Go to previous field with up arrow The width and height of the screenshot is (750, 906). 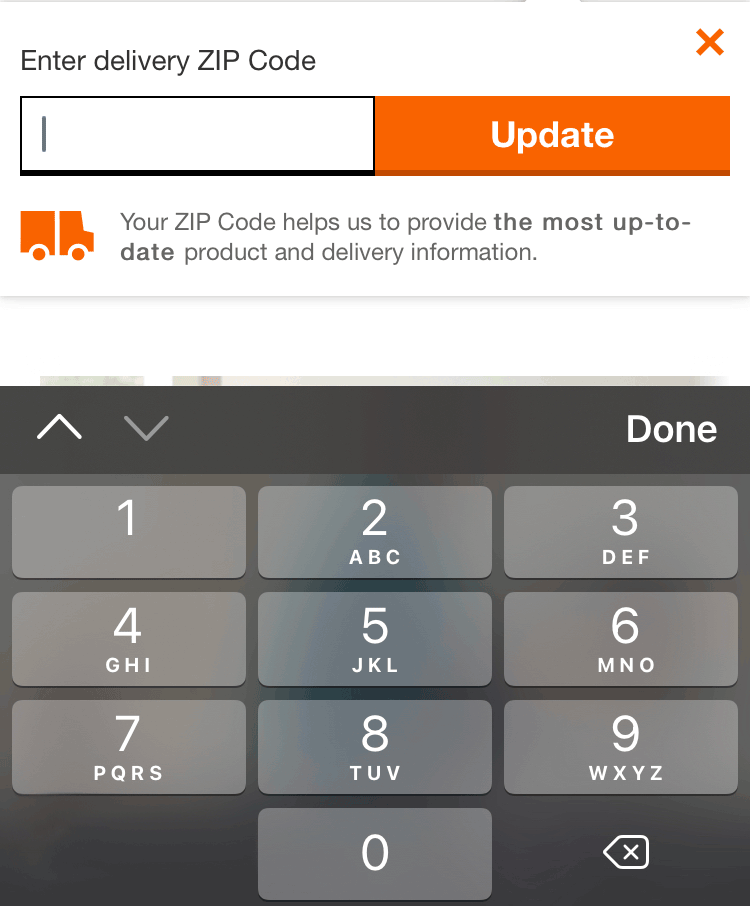(60, 428)
